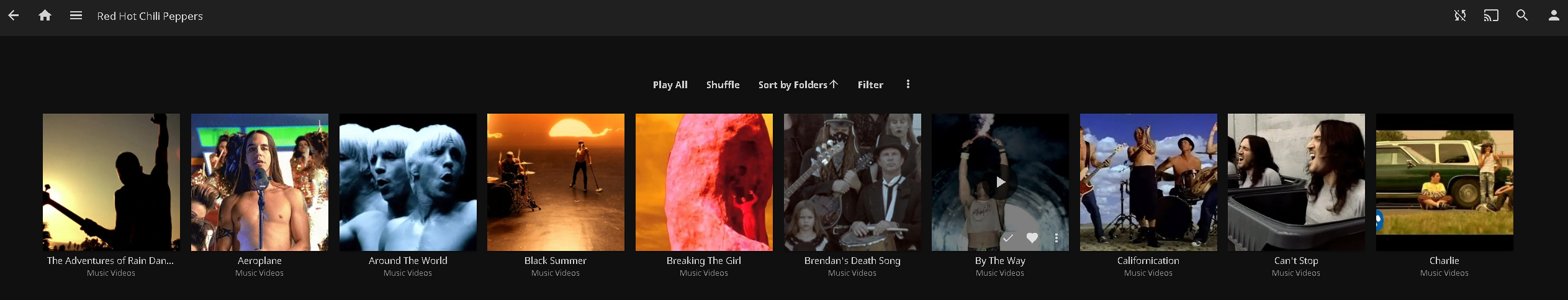1568x300 pixels.
Task: Play the By The Way video
Action: (x=1000, y=182)
